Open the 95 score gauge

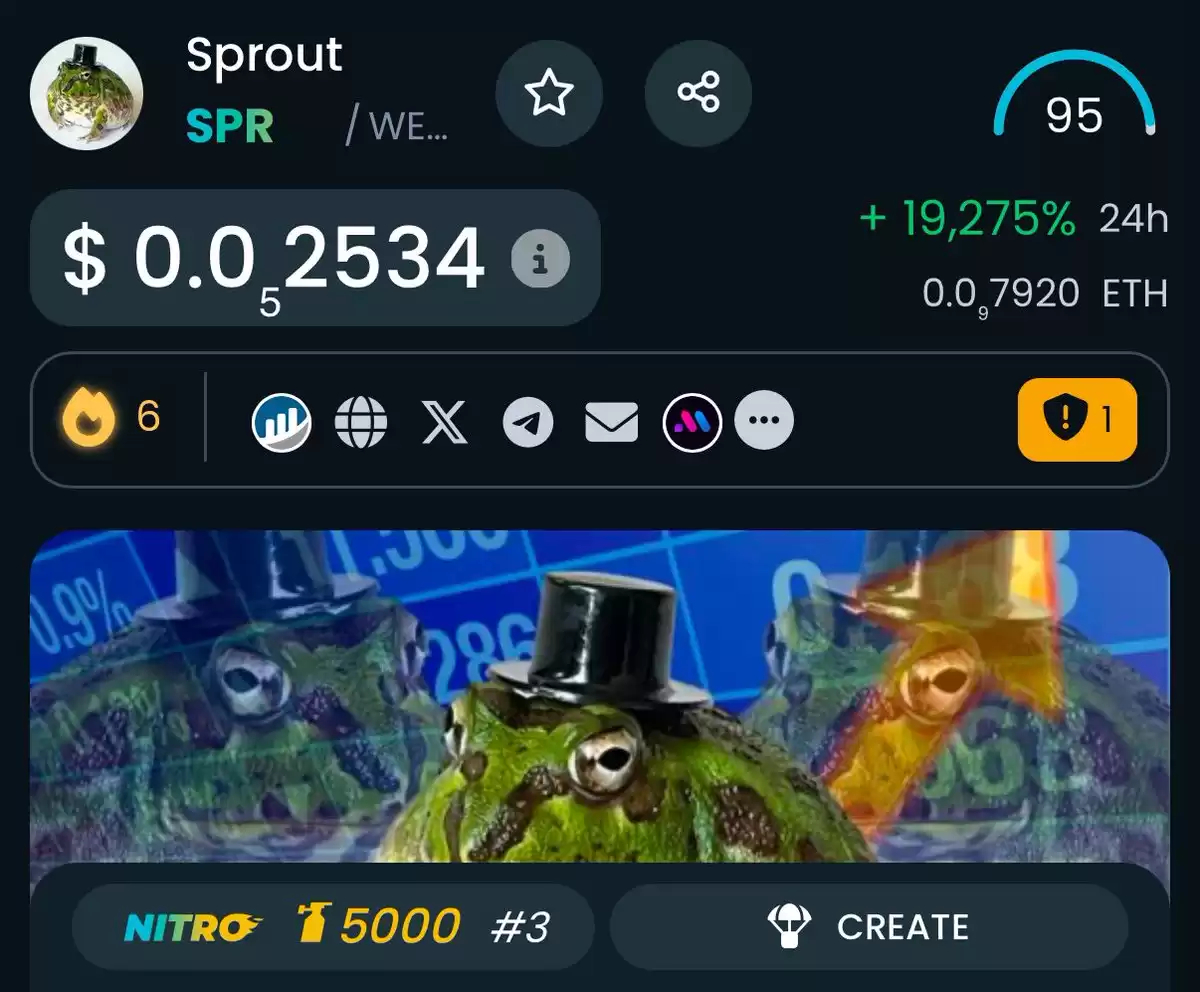click(x=1074, y=100)
